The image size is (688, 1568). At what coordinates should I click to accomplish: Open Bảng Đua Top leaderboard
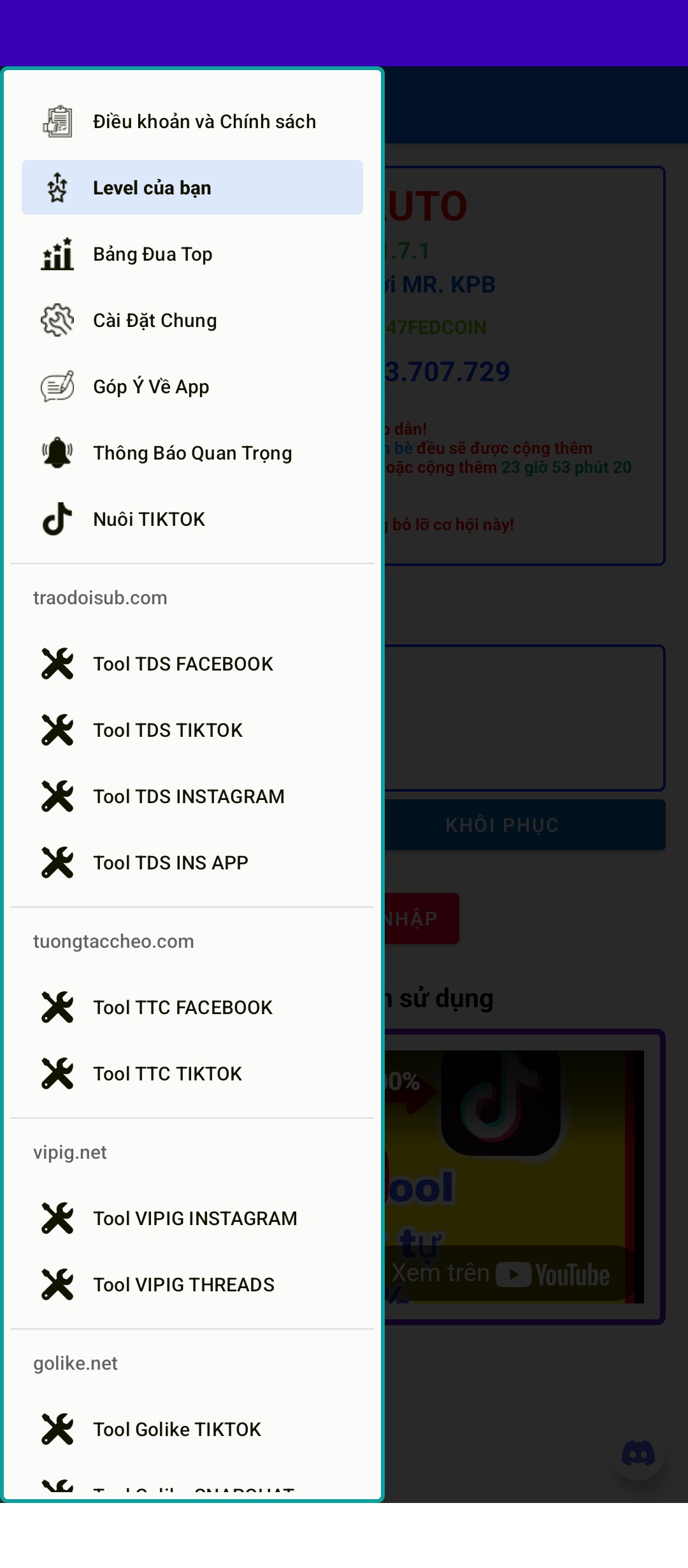[x=192, y=254]
